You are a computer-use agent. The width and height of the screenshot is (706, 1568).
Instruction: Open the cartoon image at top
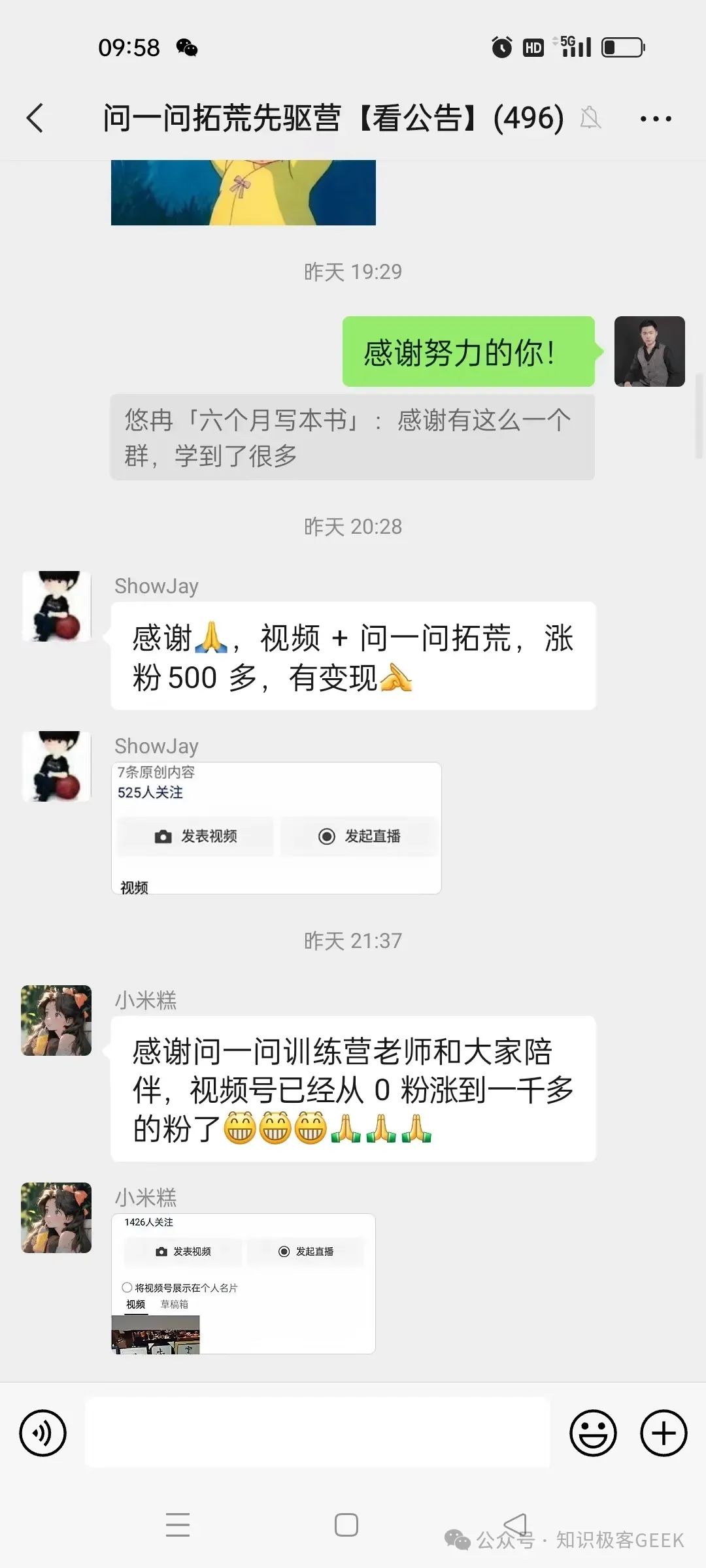(x=243, y=193)
